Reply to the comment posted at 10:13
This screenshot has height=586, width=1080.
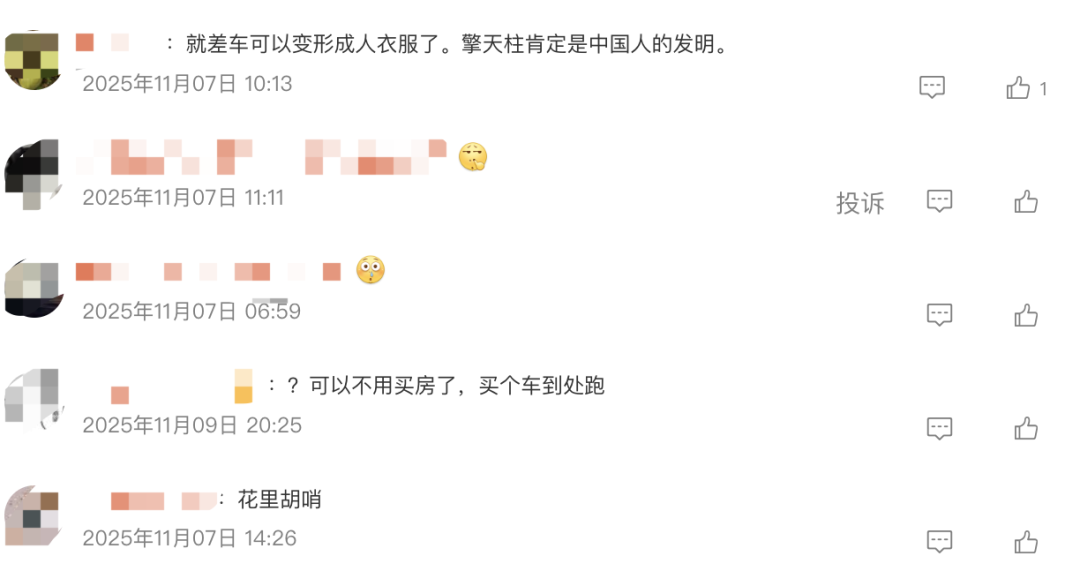(x=932, y=88)
